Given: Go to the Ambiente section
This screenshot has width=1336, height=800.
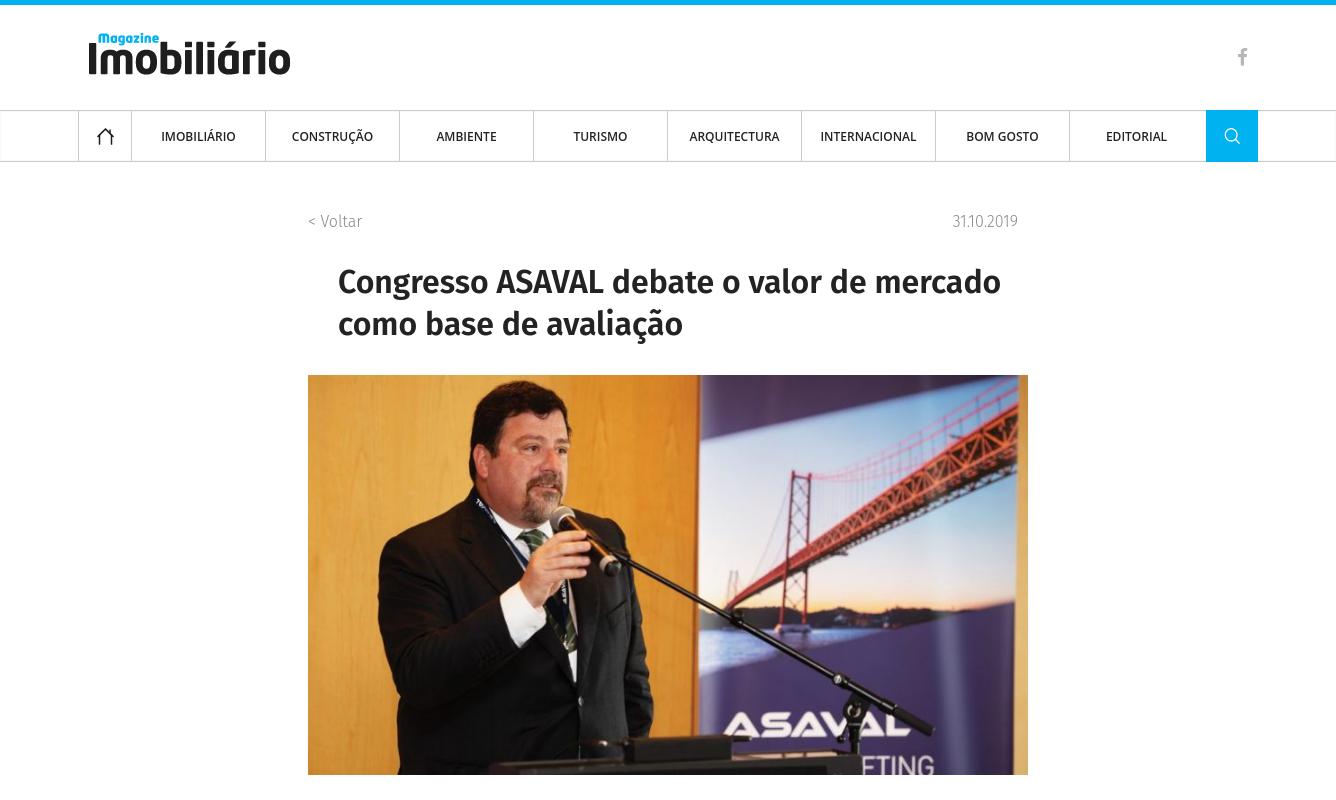Looking at the screenshot, I should [x=466, y=136].
